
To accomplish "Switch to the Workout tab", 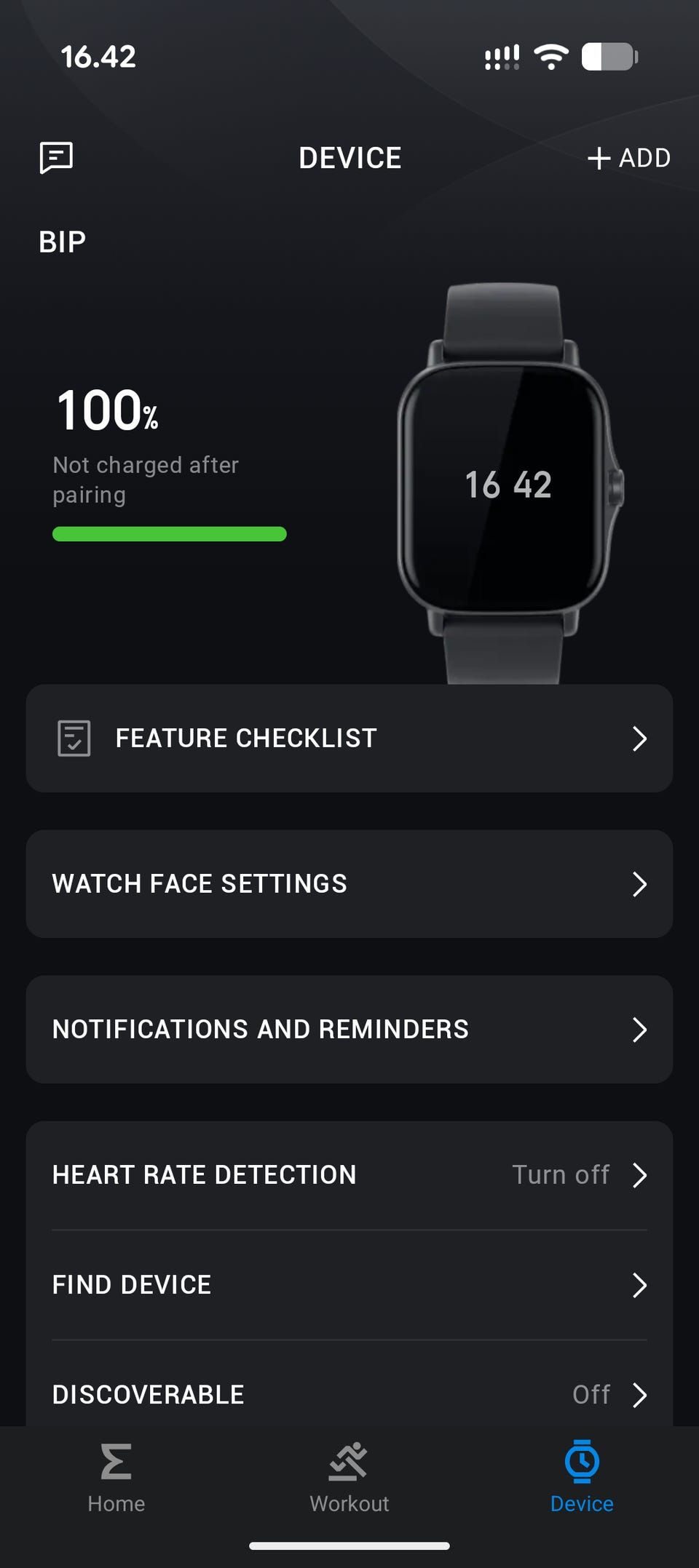I will [x=349, y=1479].
